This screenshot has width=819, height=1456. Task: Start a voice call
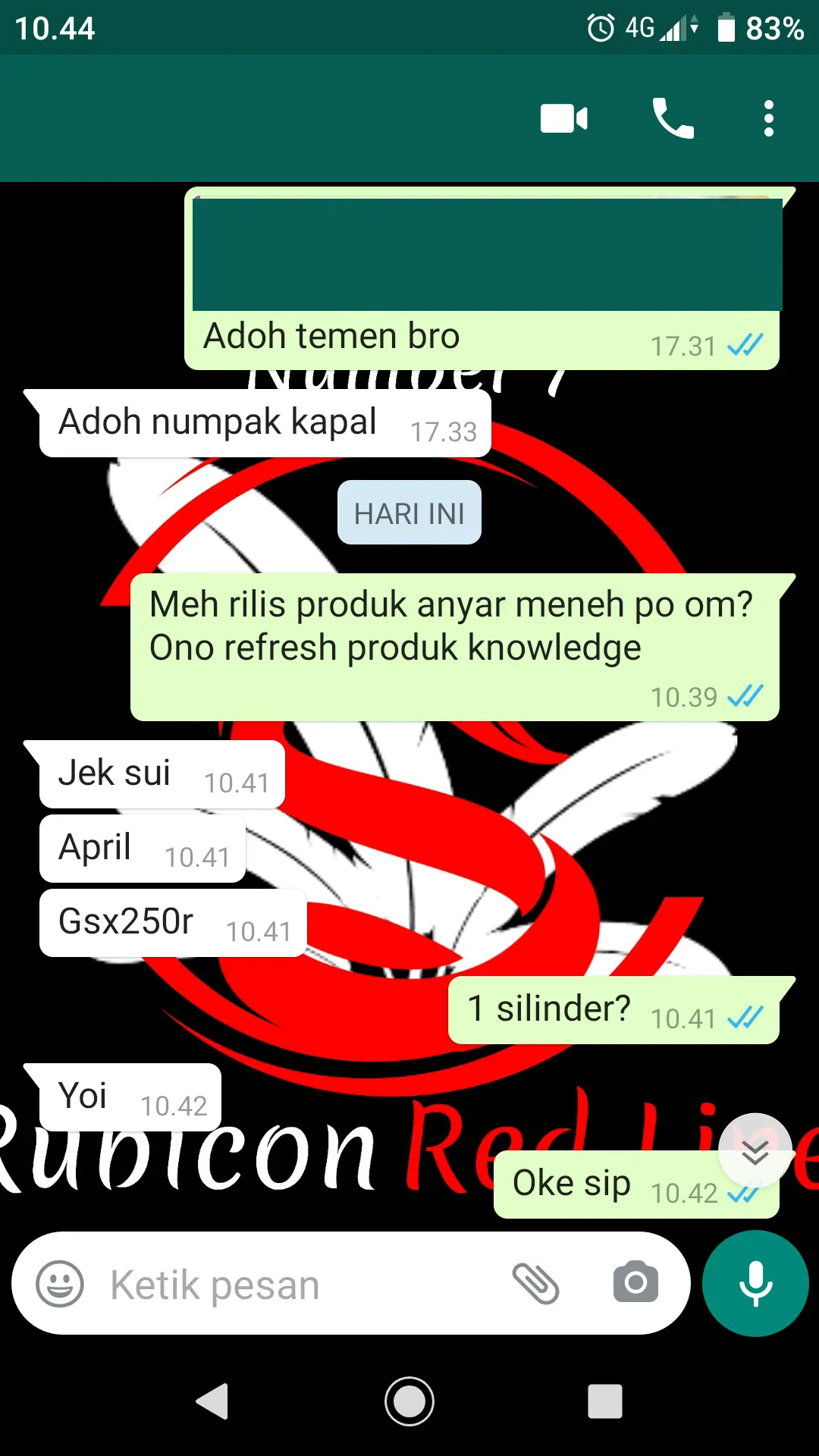pos(673,118)
